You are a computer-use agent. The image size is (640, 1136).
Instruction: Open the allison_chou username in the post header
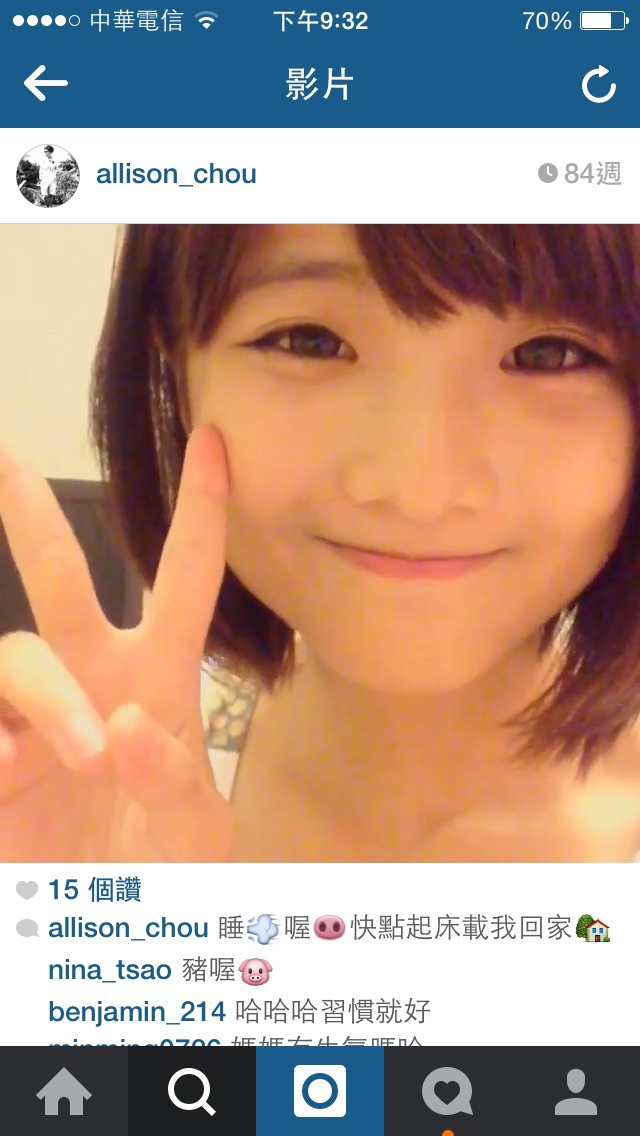point(176,175)
